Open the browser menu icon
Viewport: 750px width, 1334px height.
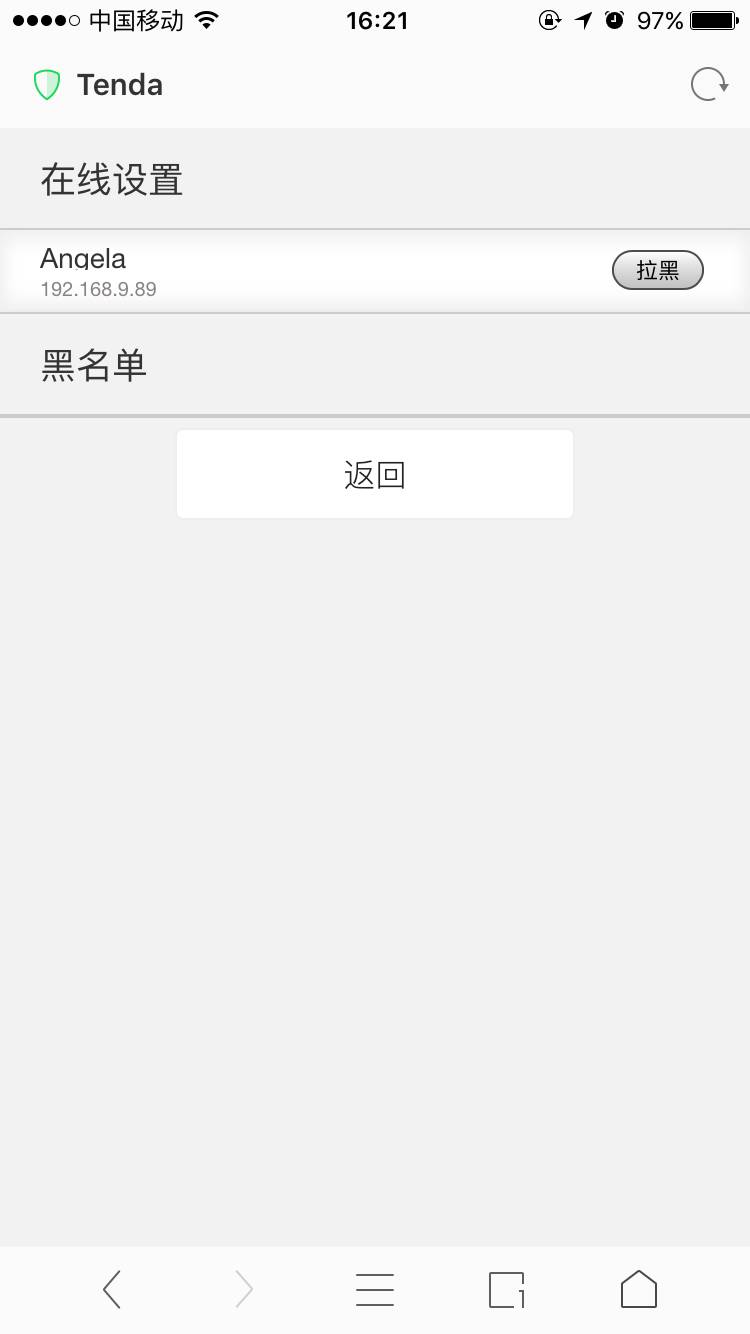375,1289
